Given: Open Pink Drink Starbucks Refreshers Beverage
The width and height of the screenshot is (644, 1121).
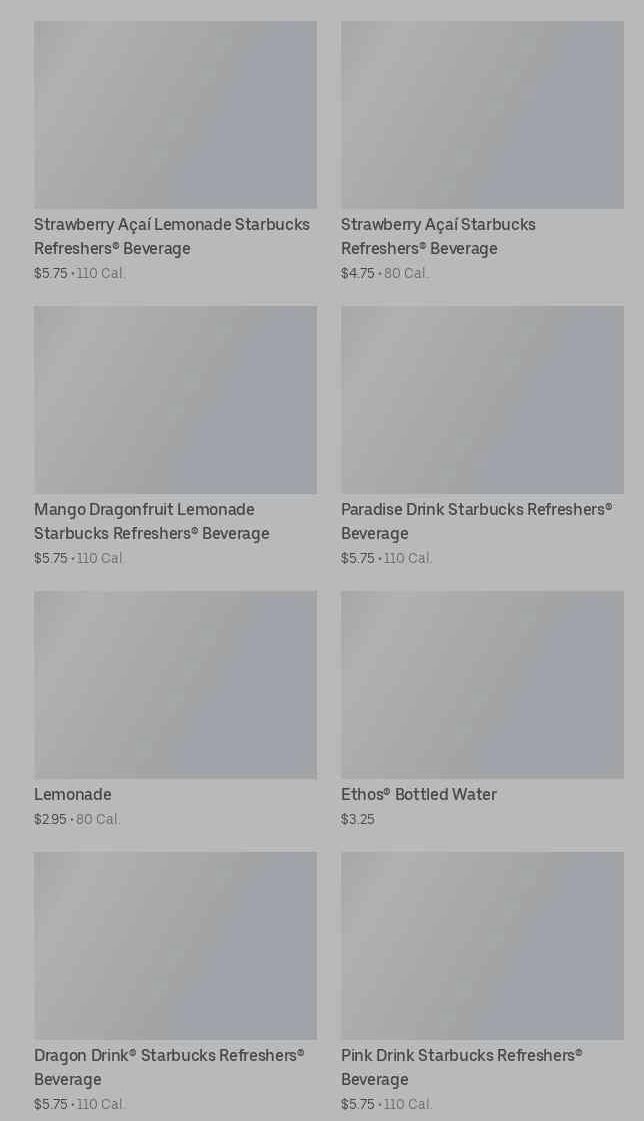Looking at the screenshot, I should pyautogui.click(x=482, y=982).
